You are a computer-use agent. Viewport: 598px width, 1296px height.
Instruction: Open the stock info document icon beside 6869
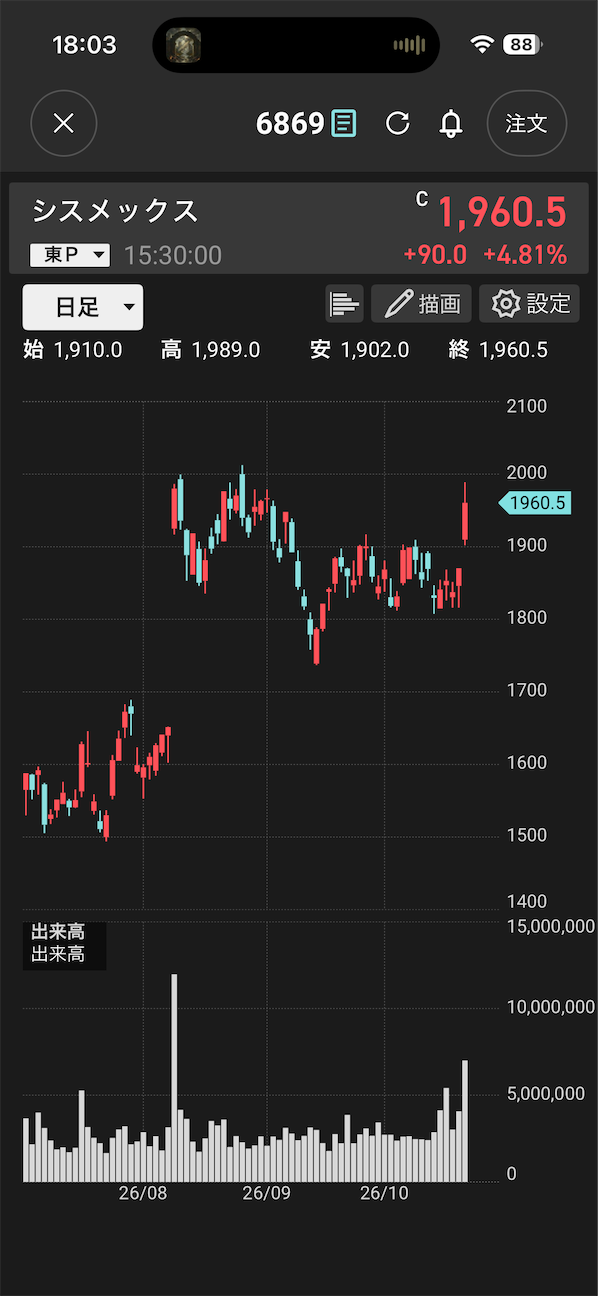coord(344,124)
